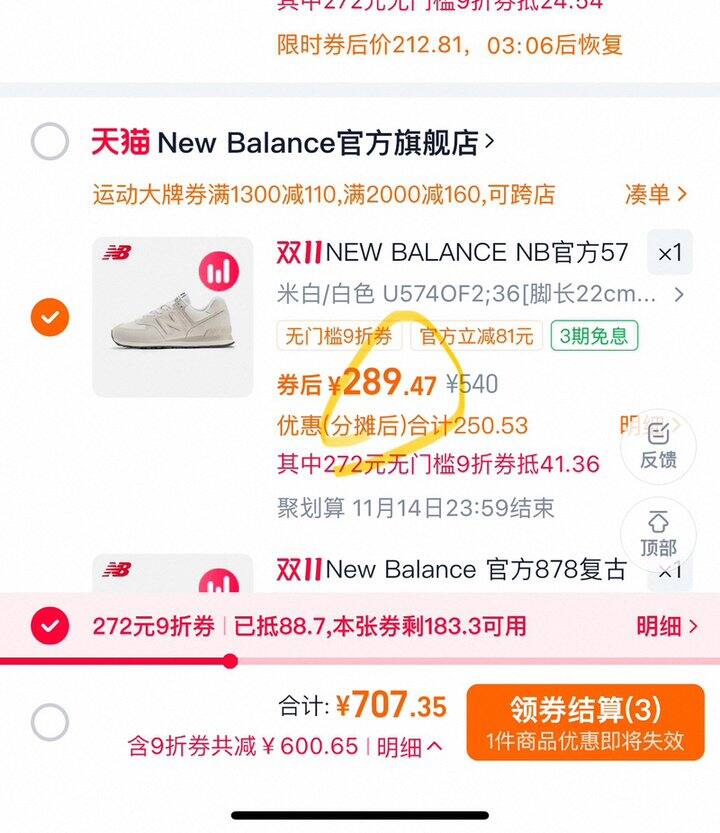Open the NB 574 shoe product image
This screenshot has height=833, width=720.
[x=173, y=316]
